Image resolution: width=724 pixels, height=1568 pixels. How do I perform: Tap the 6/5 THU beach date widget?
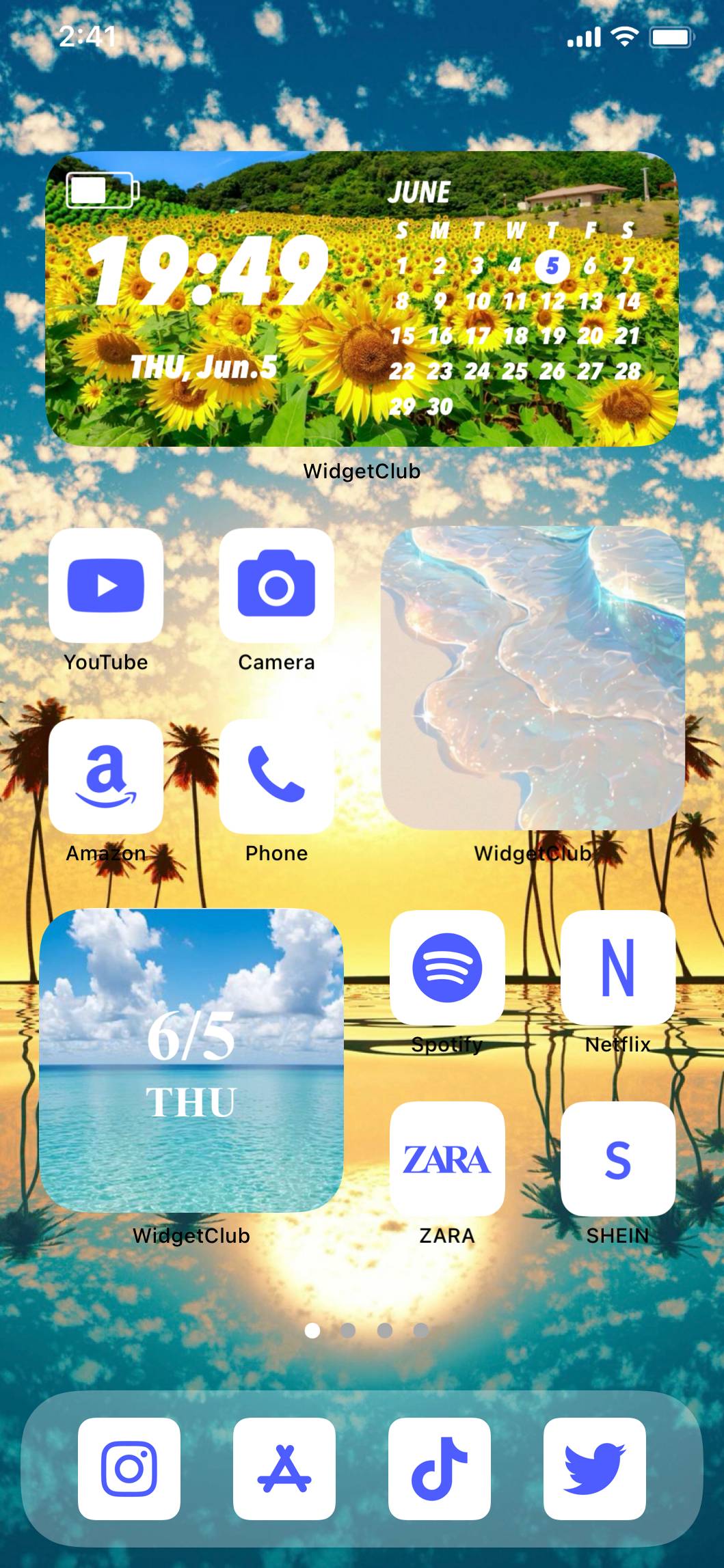(191, 1060)
